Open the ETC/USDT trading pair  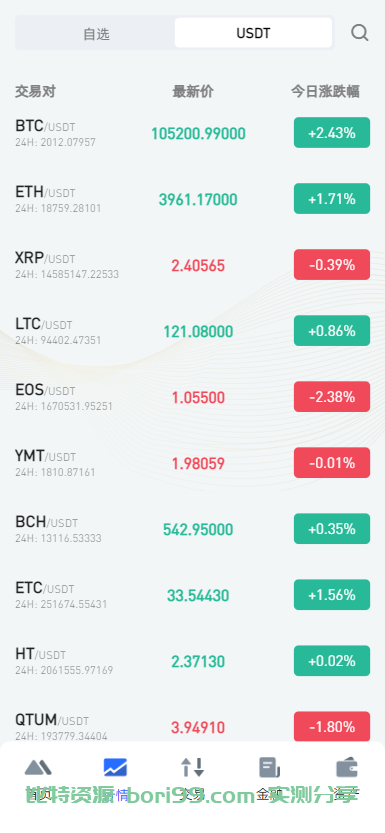click(x=192, y=594)
